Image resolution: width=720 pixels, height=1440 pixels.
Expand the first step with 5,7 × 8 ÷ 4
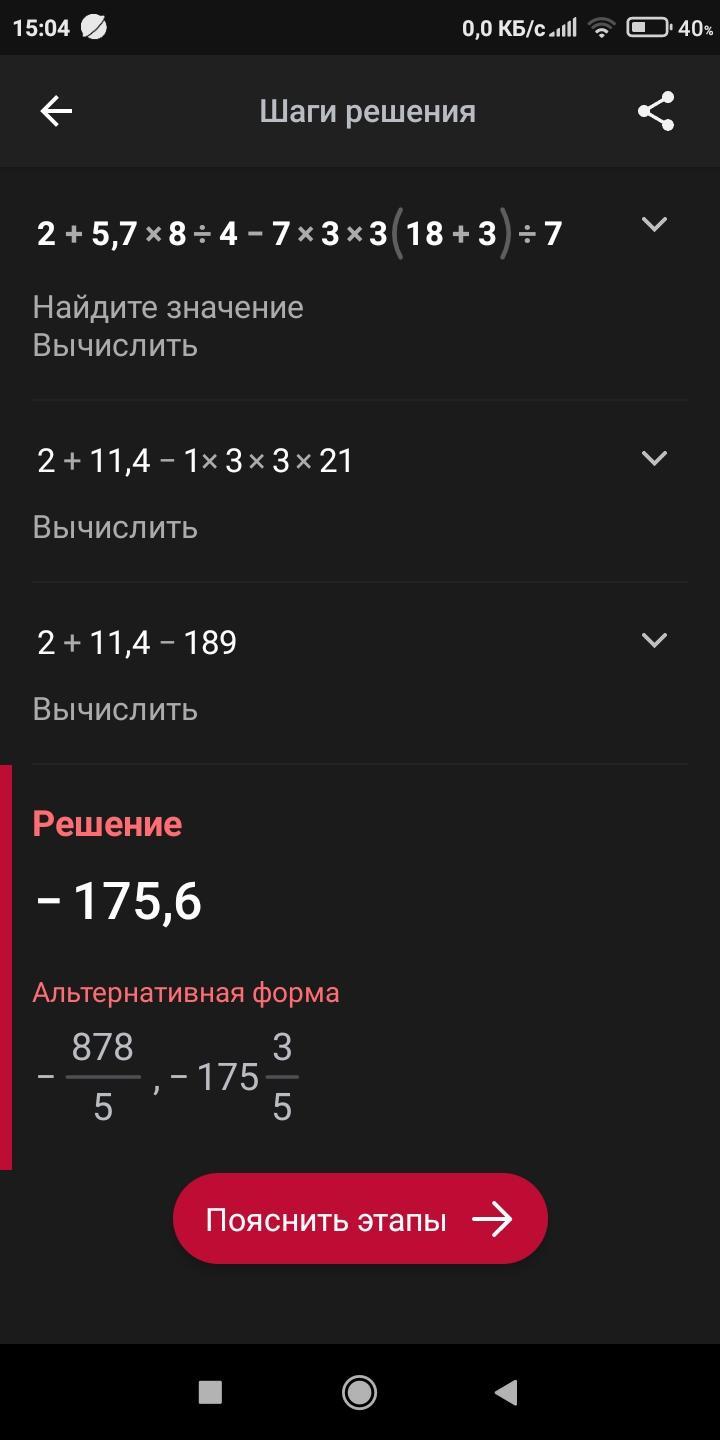pyautogui.click(x=654, y=225)
